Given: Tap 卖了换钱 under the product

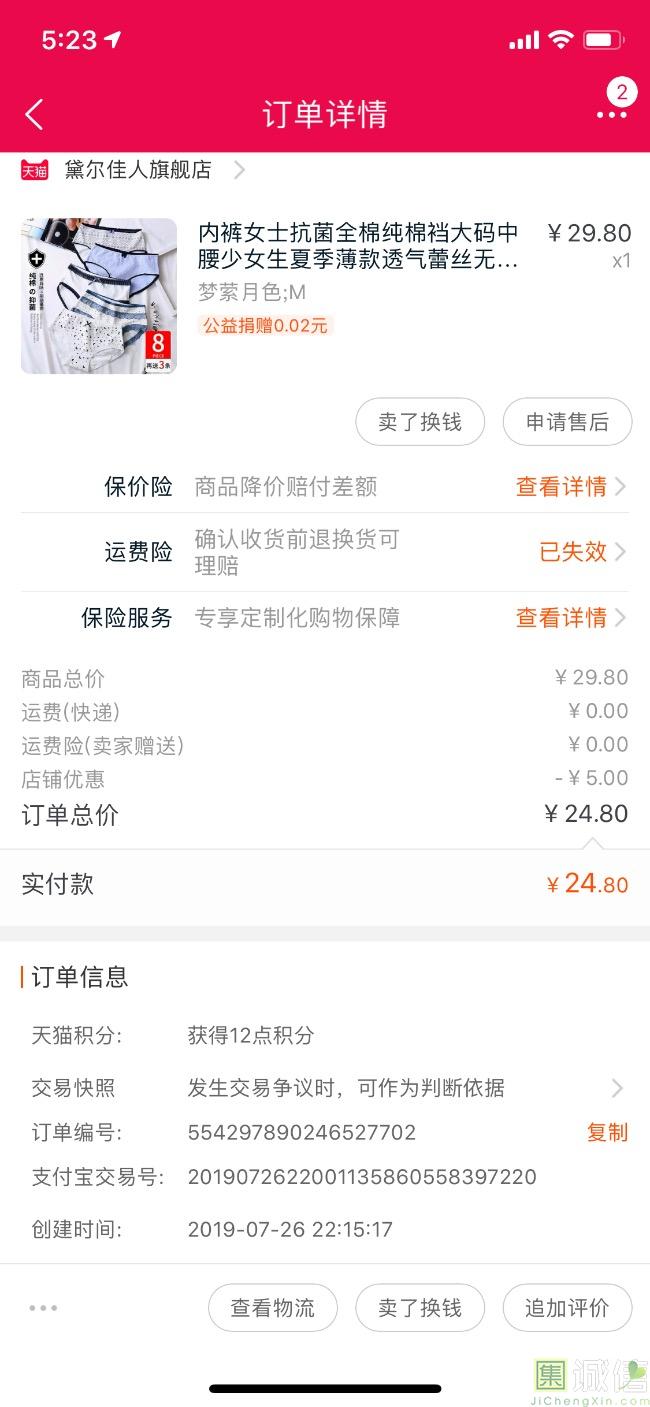Looking at the screenshot, I should (x=420, y=422).
